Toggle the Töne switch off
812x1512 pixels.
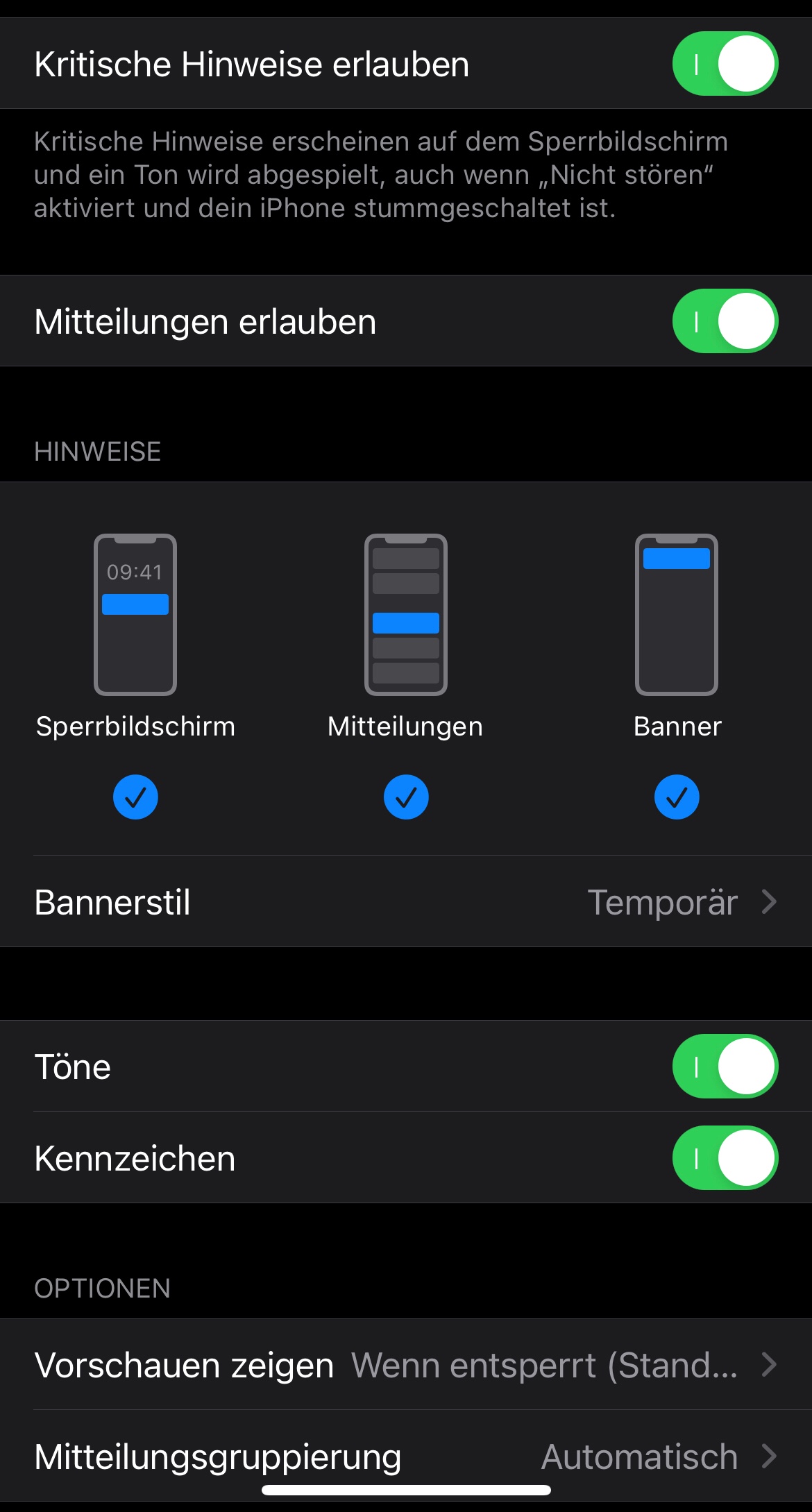[x=725, y=1067]
